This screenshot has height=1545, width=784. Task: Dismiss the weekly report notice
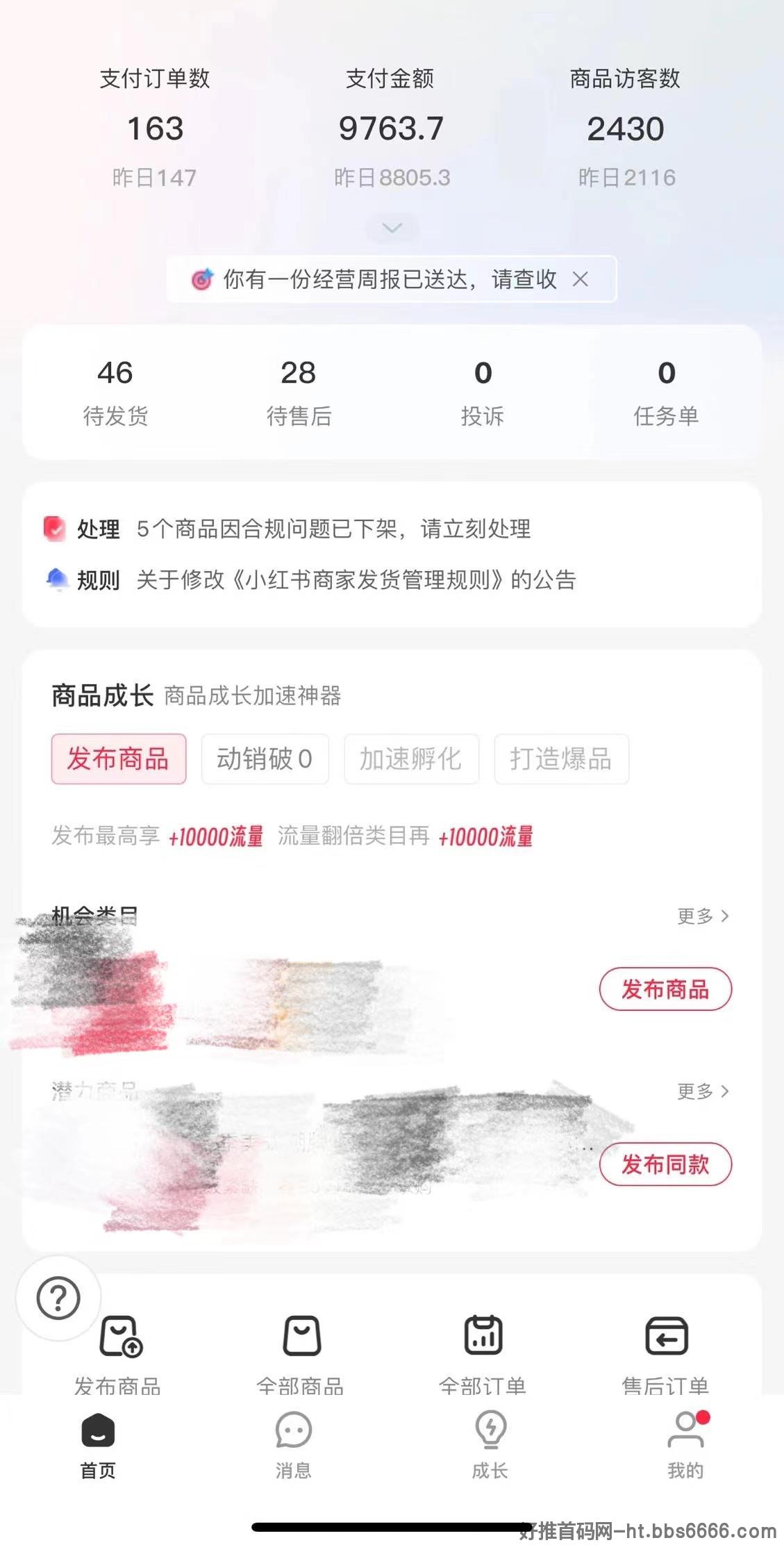coord(581,279)
